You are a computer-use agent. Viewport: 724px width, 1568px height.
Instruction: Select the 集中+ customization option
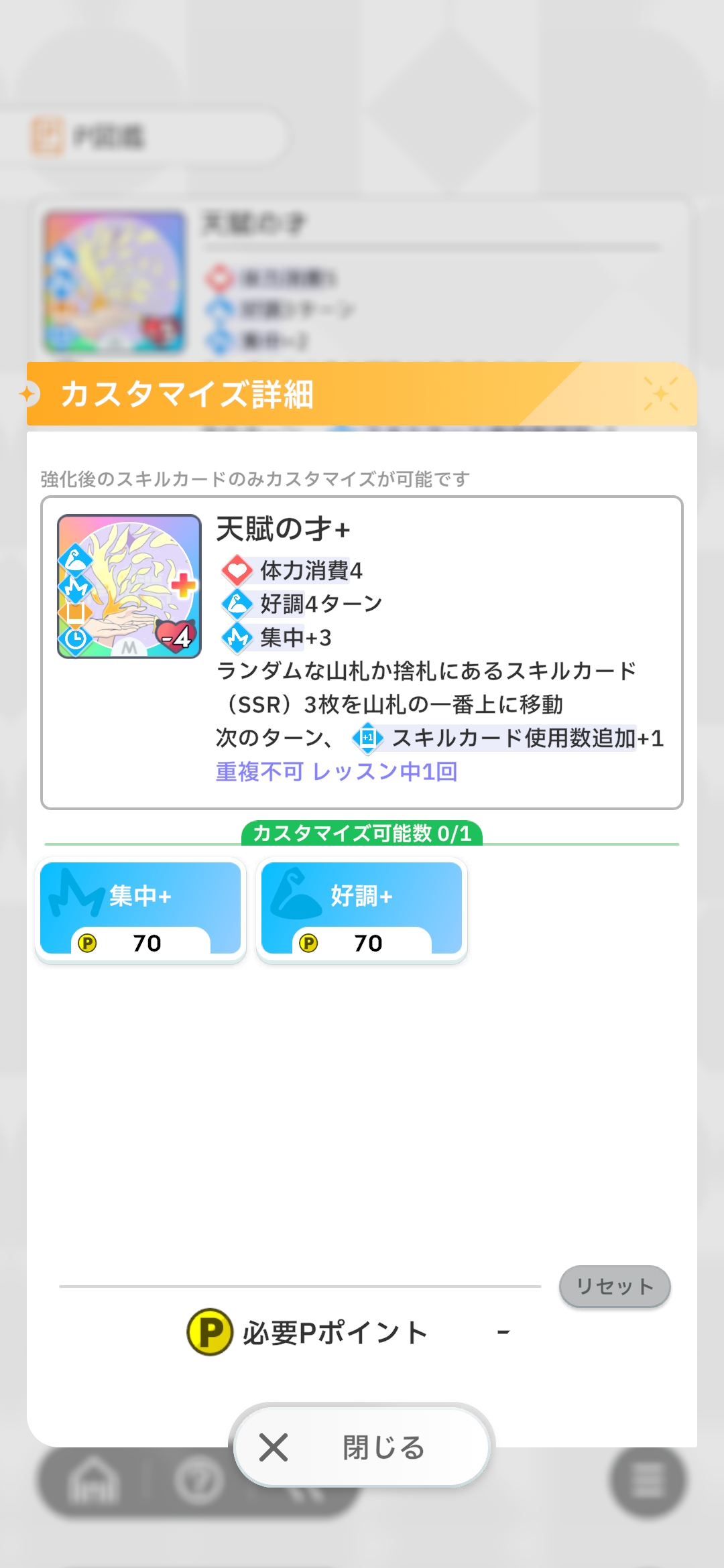point(140,909)
